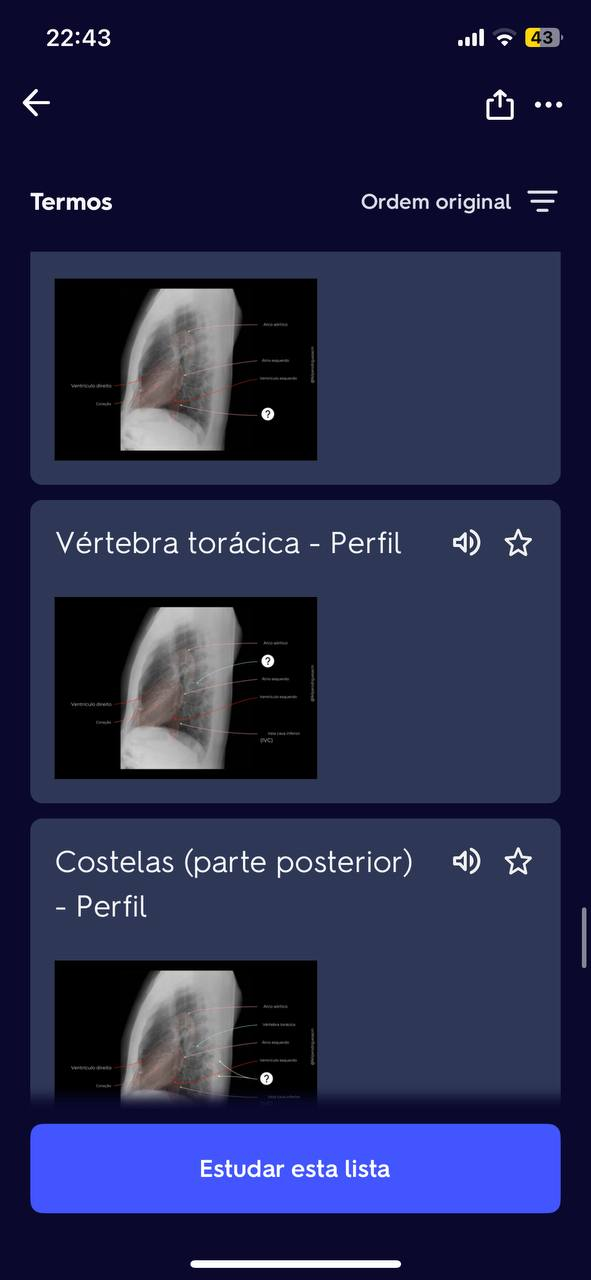
Task: Open the Costelas card's X-ray image
Action: coord(186,1032)
